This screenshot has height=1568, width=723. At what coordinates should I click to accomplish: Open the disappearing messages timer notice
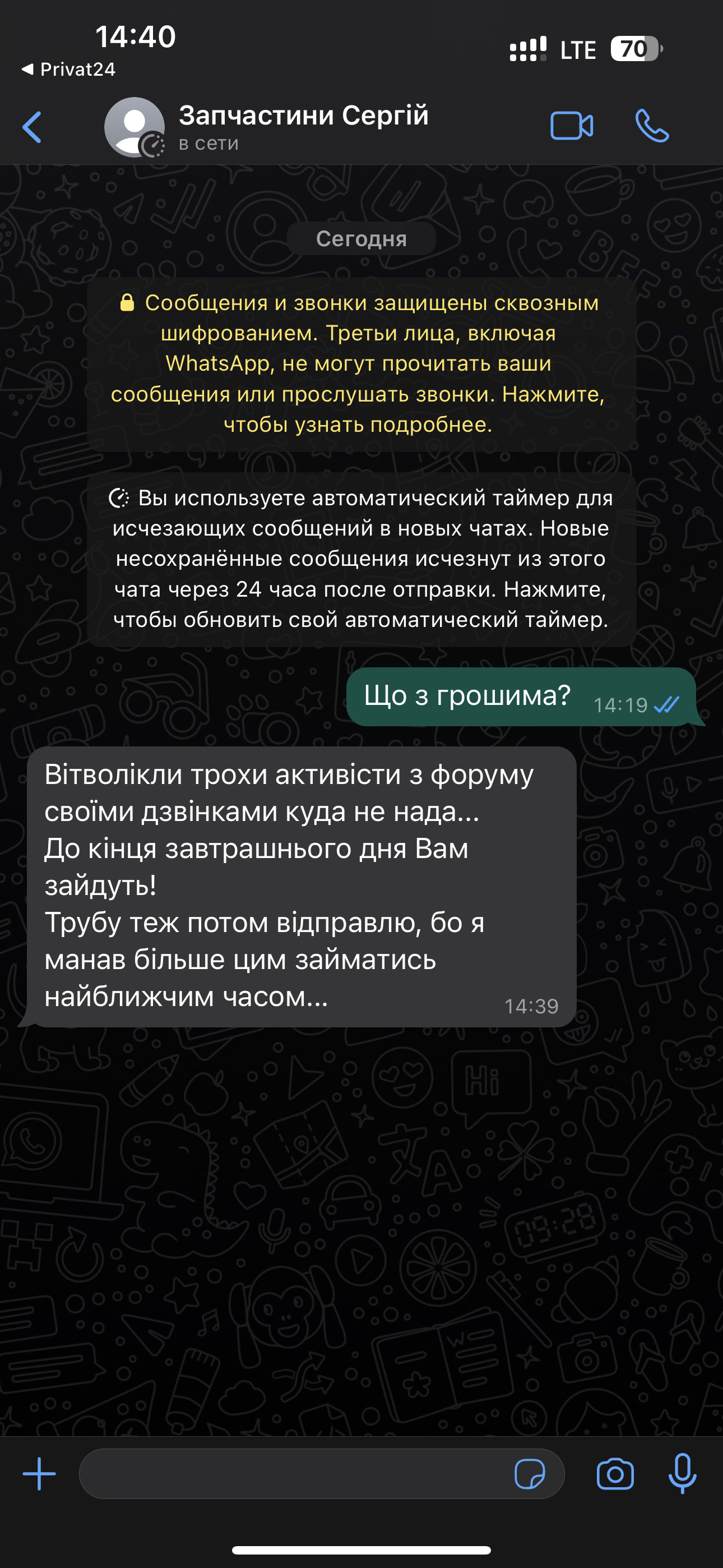(361, 558)
